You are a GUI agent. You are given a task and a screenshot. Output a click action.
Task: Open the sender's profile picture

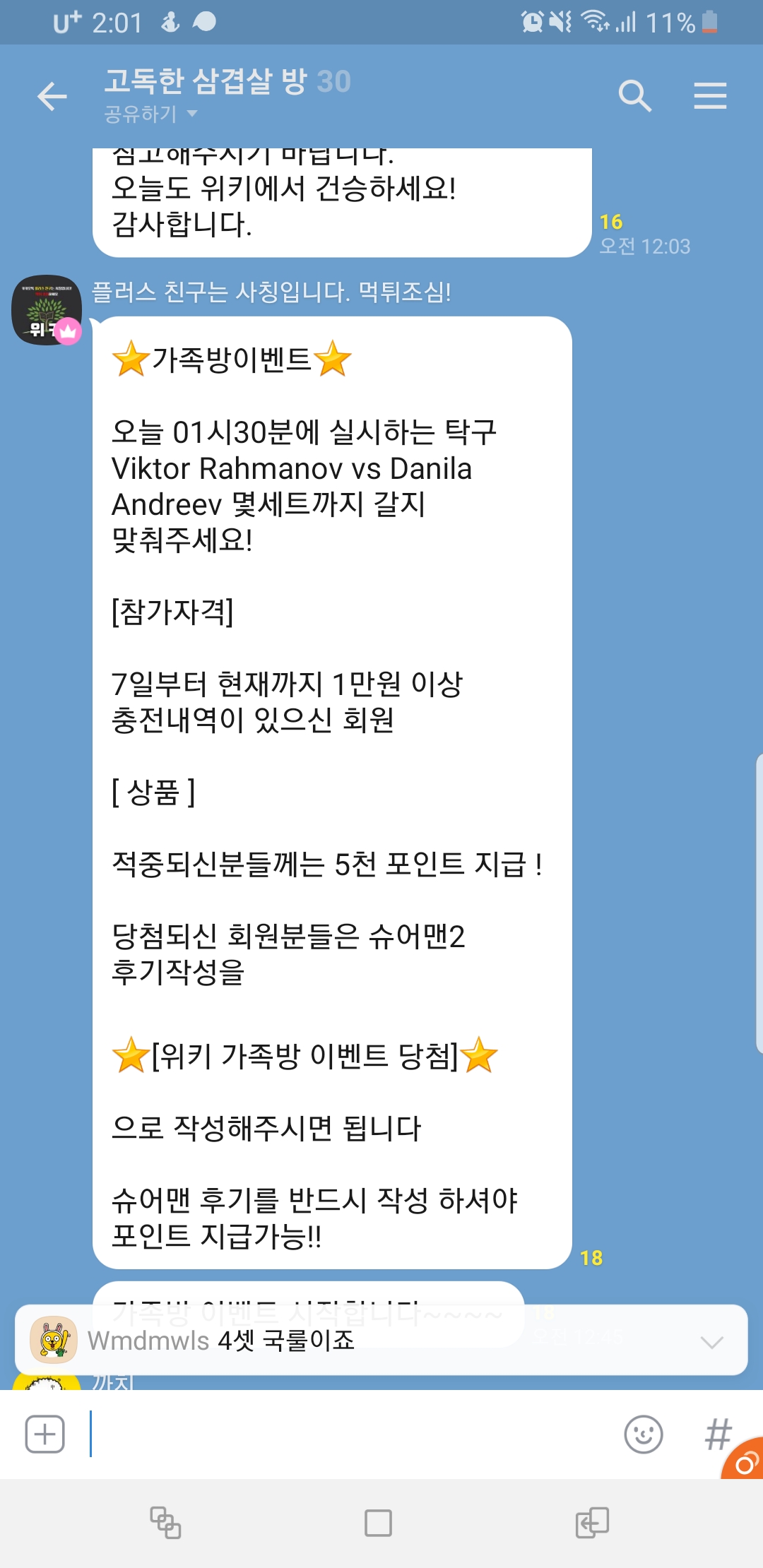47,310
